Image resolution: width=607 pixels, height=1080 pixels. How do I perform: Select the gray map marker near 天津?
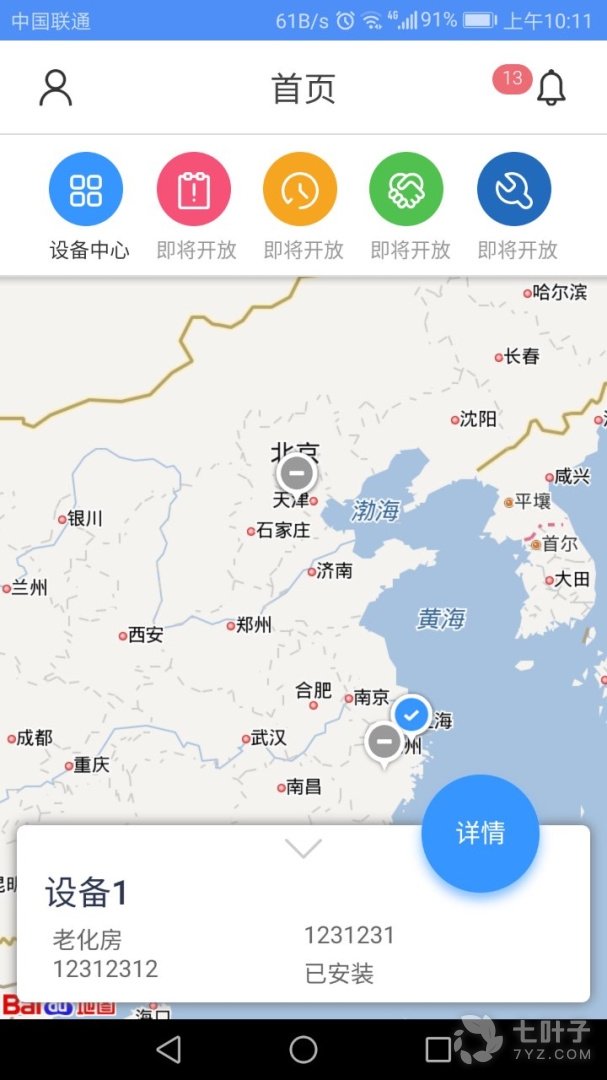[x=296, y=473]
